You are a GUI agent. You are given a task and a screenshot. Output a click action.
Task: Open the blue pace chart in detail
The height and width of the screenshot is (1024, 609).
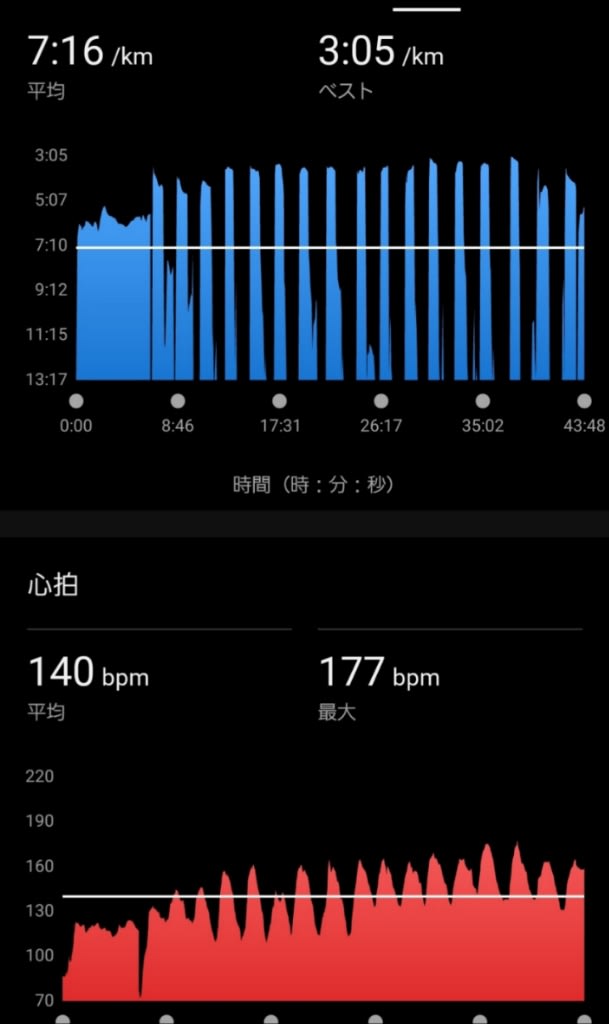point(330,268)
